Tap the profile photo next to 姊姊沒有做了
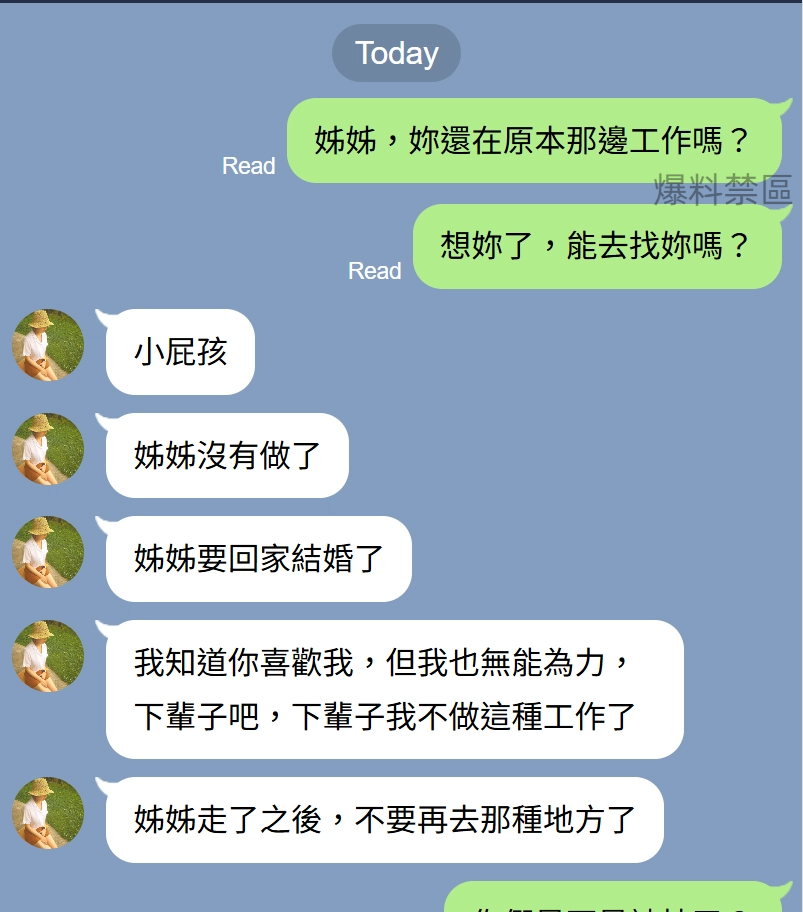Viewport: 803px width, 912px height. tap(47, 449)
